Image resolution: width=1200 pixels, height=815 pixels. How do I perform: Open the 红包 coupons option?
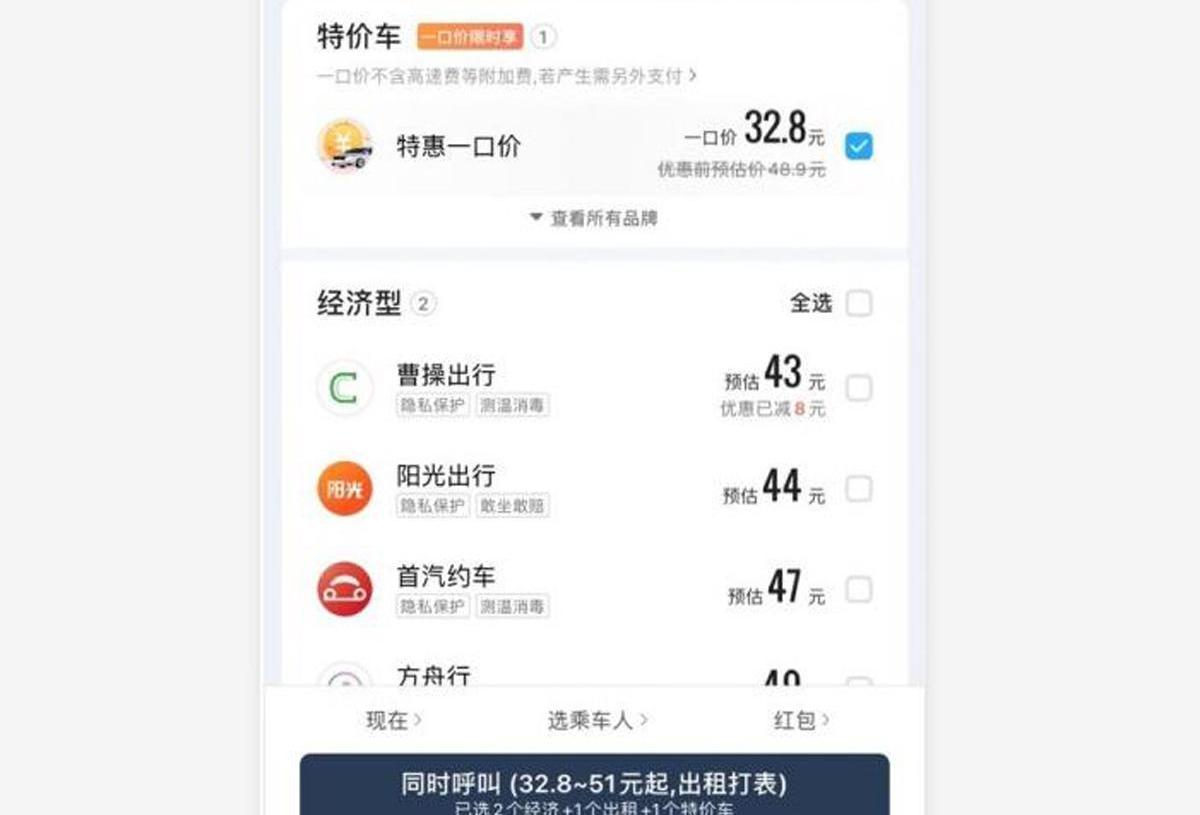tap(801, 720)
